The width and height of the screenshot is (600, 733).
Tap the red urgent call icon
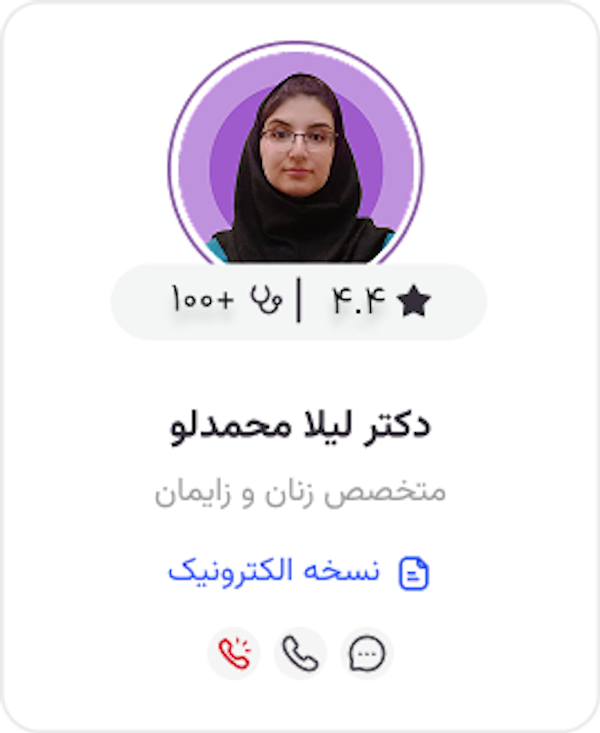click(x=234, y=654)
